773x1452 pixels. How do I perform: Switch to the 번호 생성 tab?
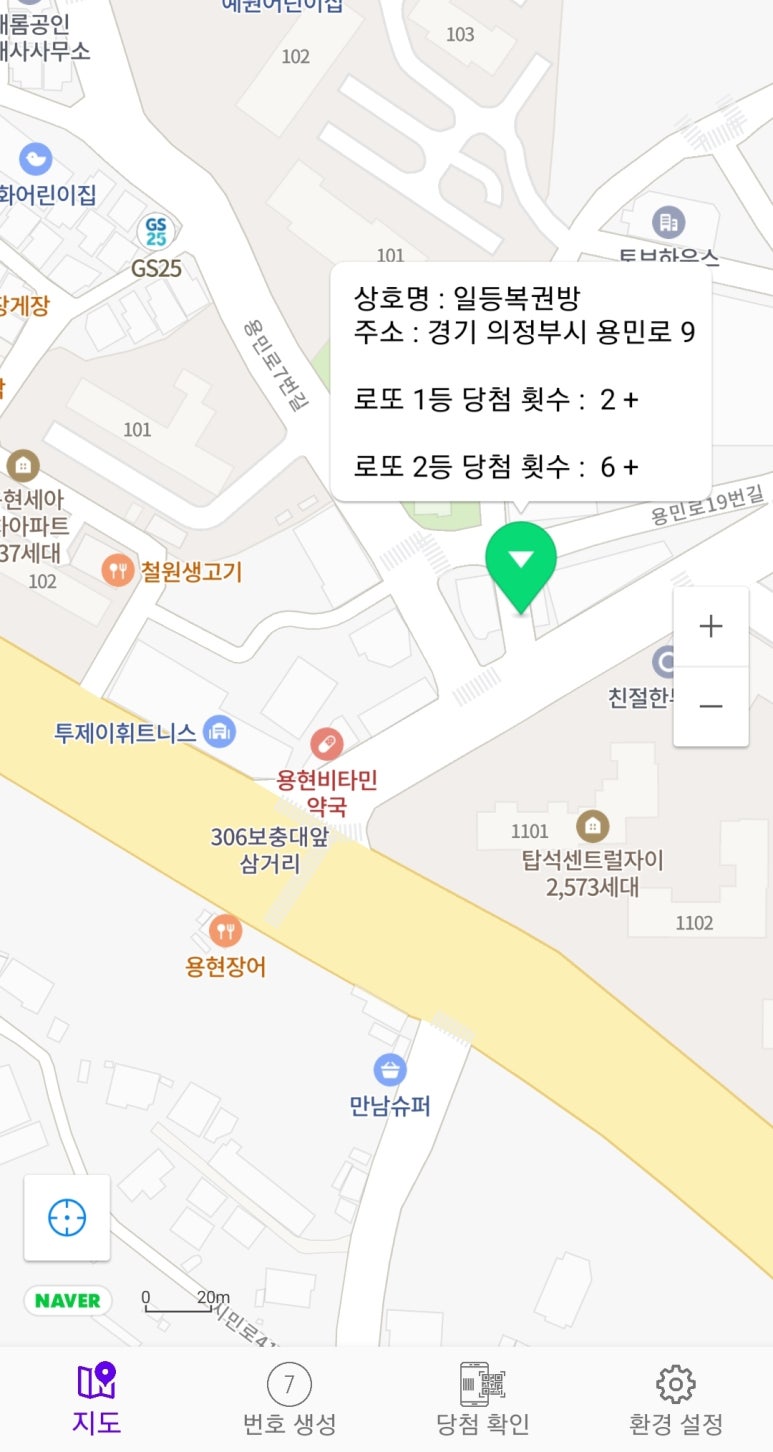click(x=289, y=1399)
